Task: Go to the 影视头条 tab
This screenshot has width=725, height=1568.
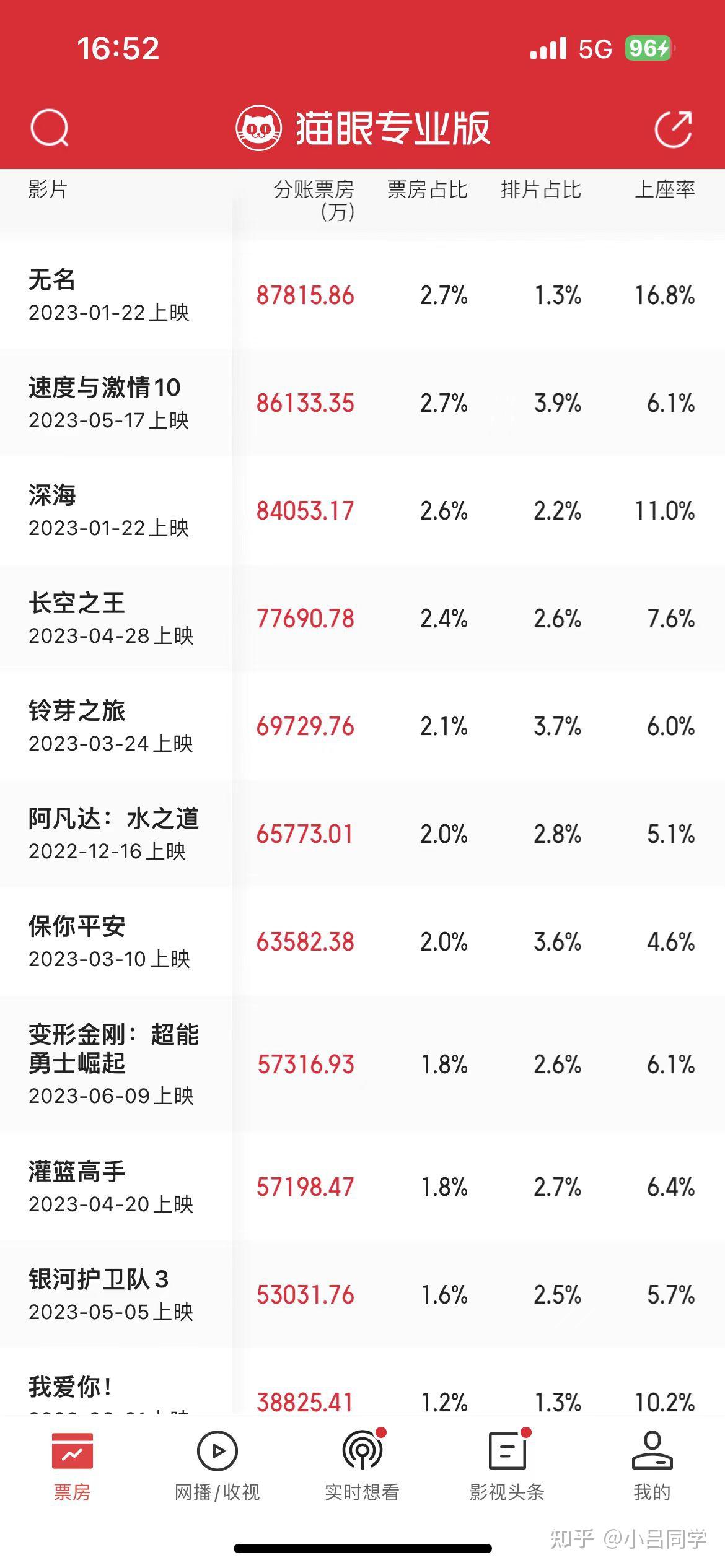Action: (x=507, y=1465)
